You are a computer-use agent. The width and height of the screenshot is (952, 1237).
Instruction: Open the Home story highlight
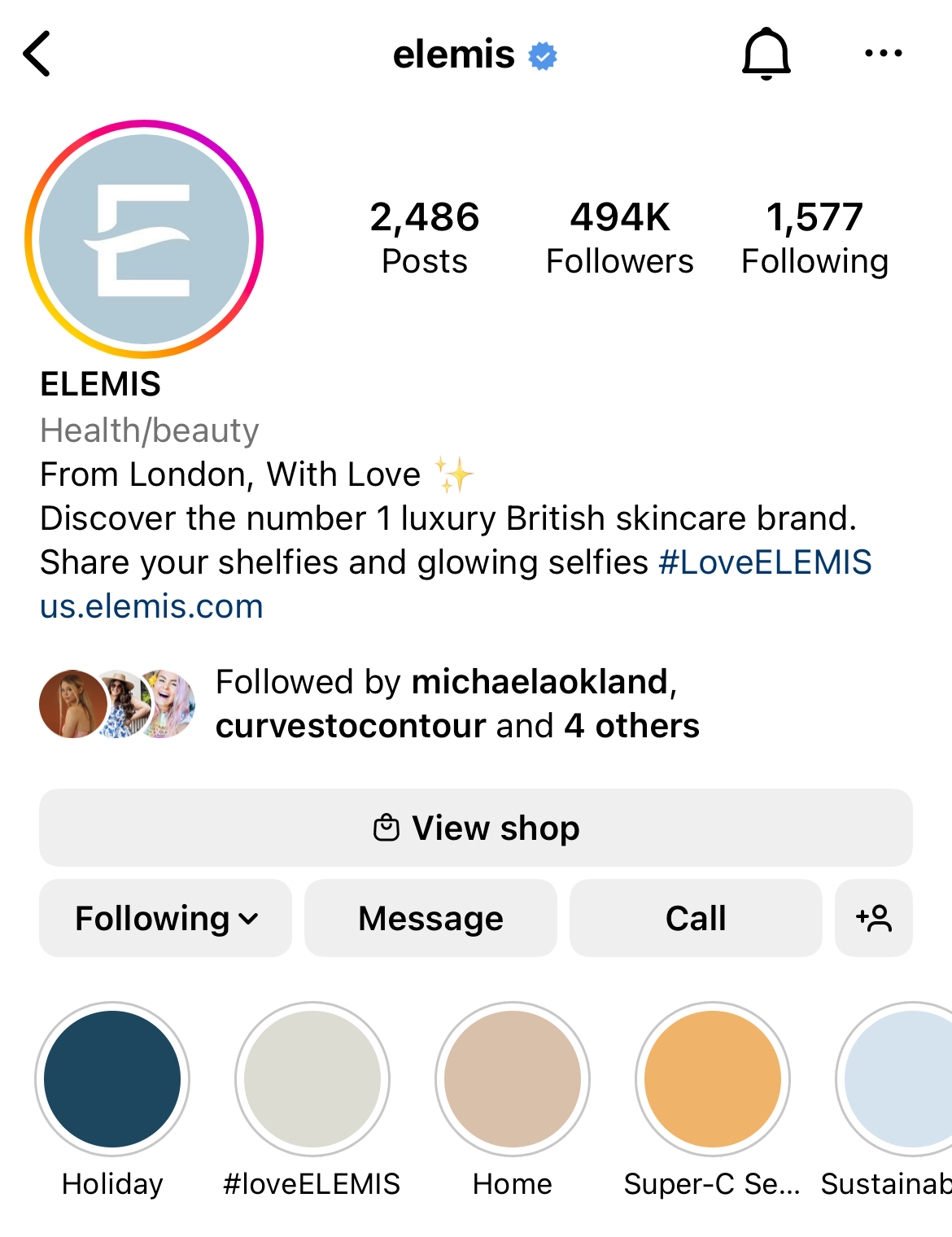pyautogui.click(x=513, y=1079)
